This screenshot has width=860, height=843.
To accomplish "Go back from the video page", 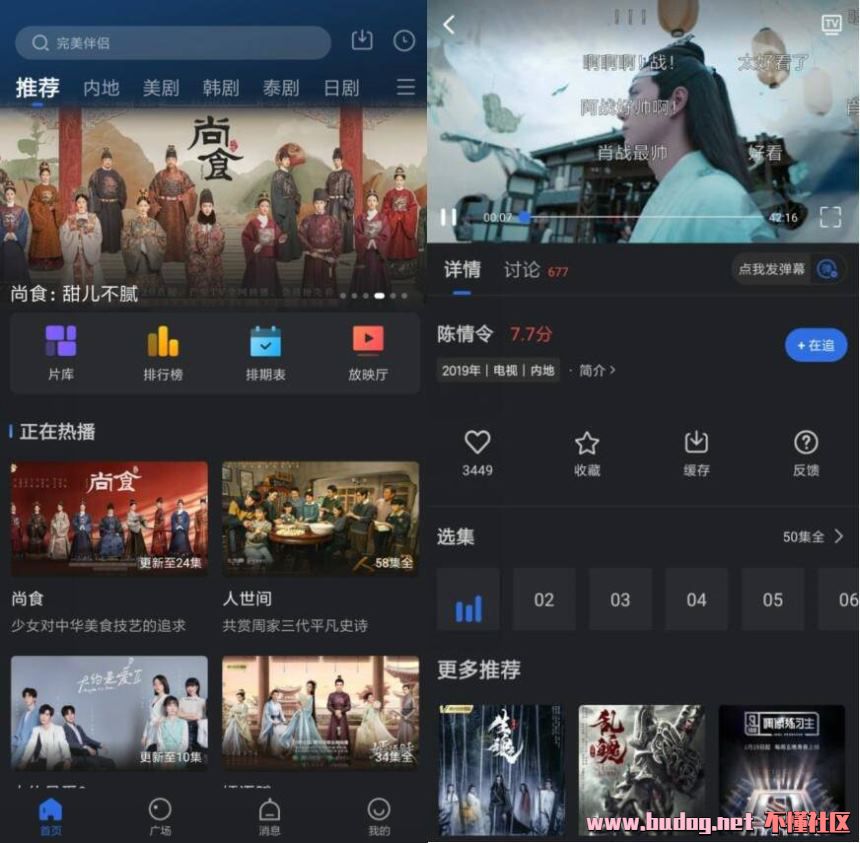I will [449, 25].
